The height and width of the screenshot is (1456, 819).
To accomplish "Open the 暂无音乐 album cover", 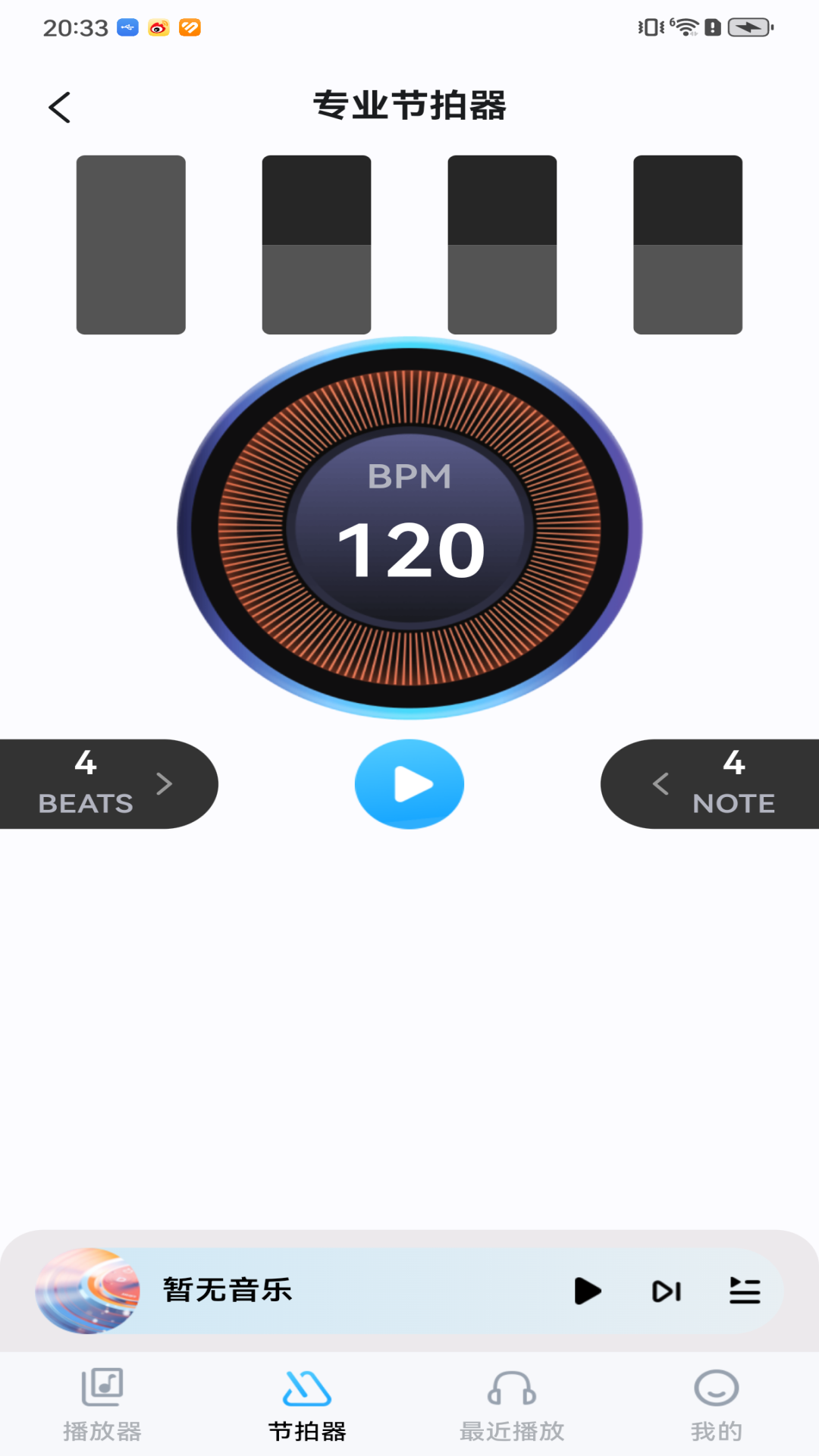I will click(x=88, y=1291).
